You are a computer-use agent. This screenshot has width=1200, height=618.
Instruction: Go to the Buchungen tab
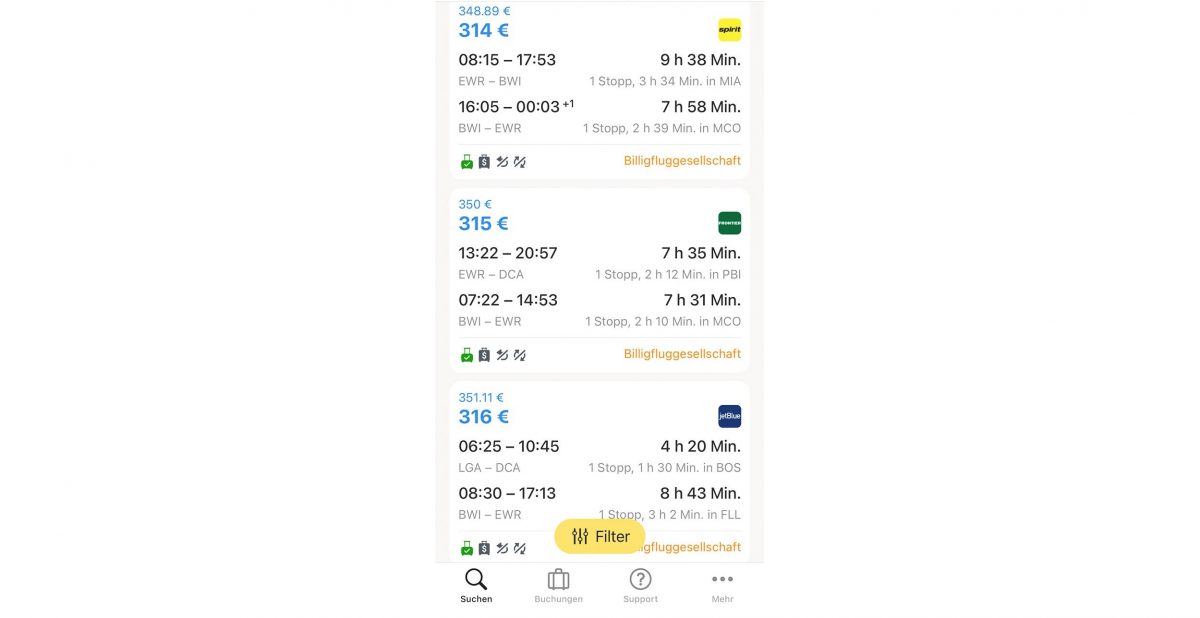[558, 586]
